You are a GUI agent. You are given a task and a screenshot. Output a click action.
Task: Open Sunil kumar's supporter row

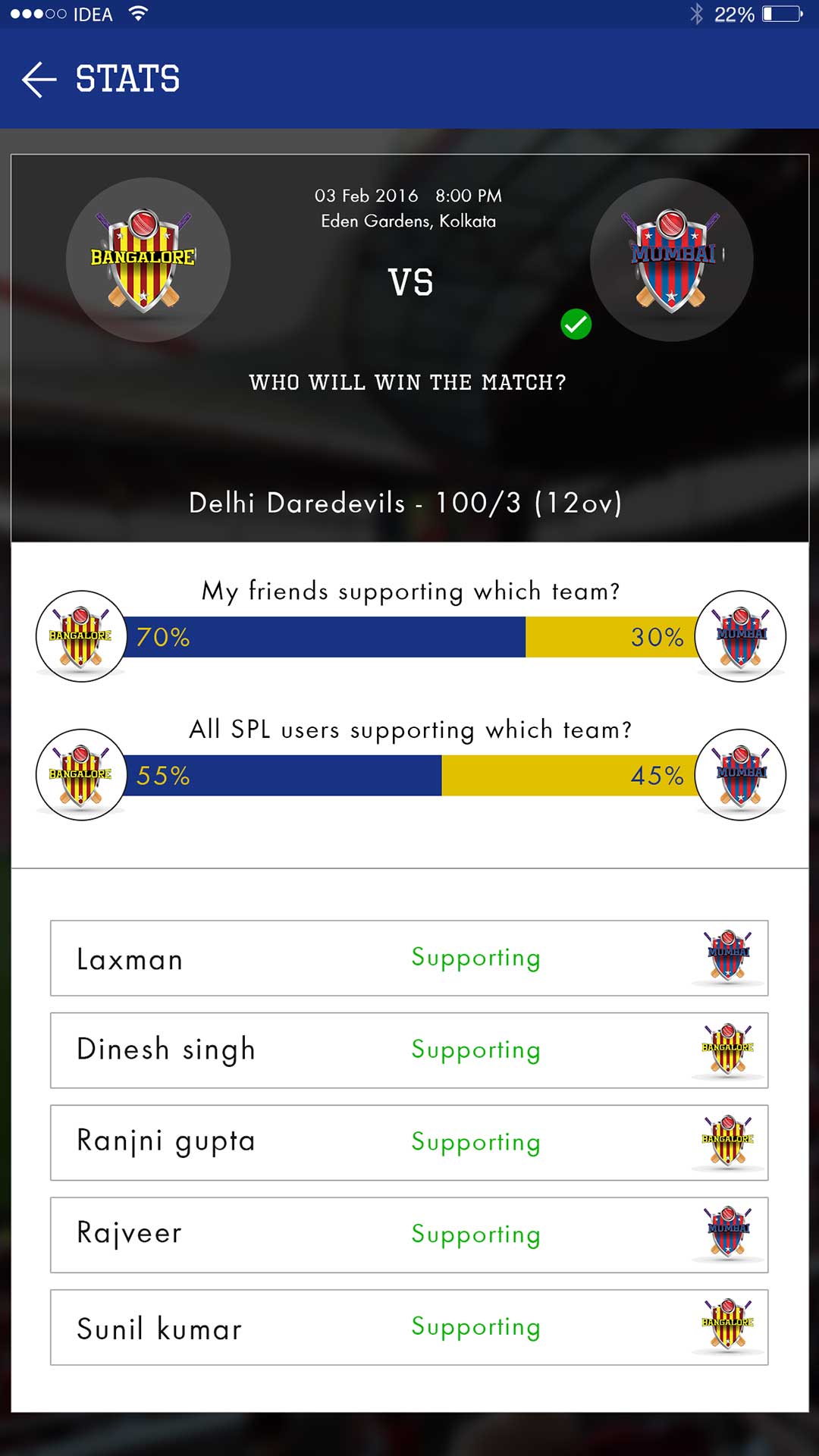click(x=409, y=1327)
